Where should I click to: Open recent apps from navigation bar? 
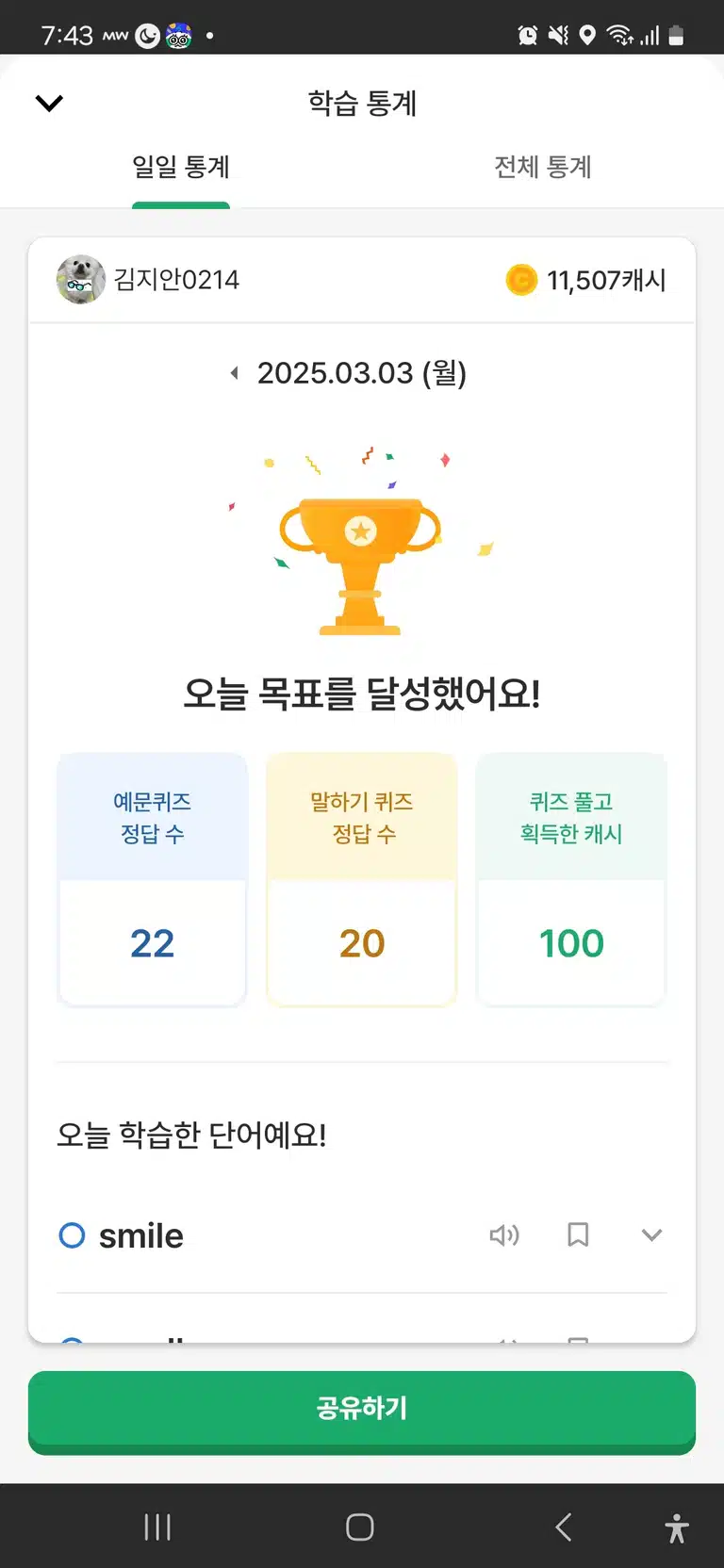coord(157,1527)
